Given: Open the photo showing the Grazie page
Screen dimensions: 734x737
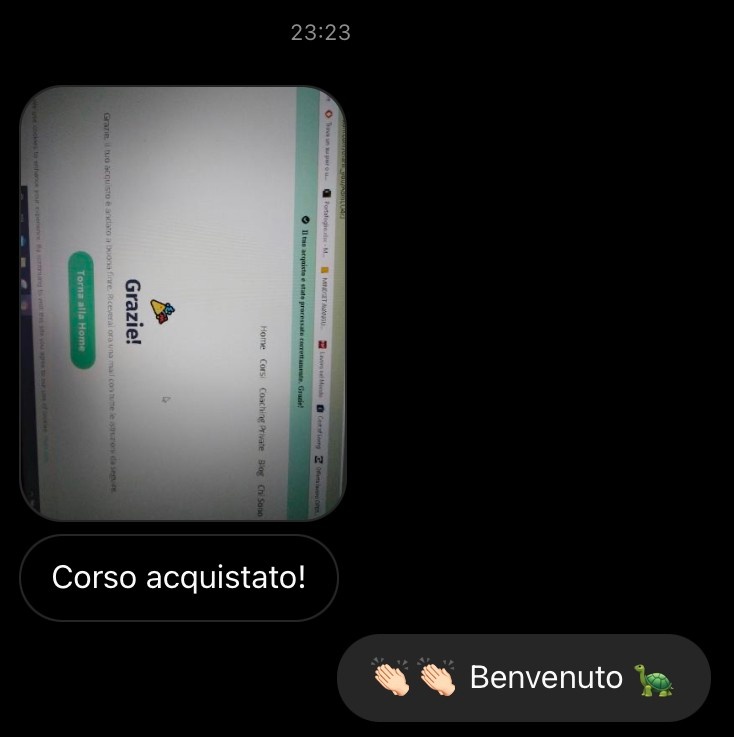Looking at the screenshot, I should (x=184, y=303).
